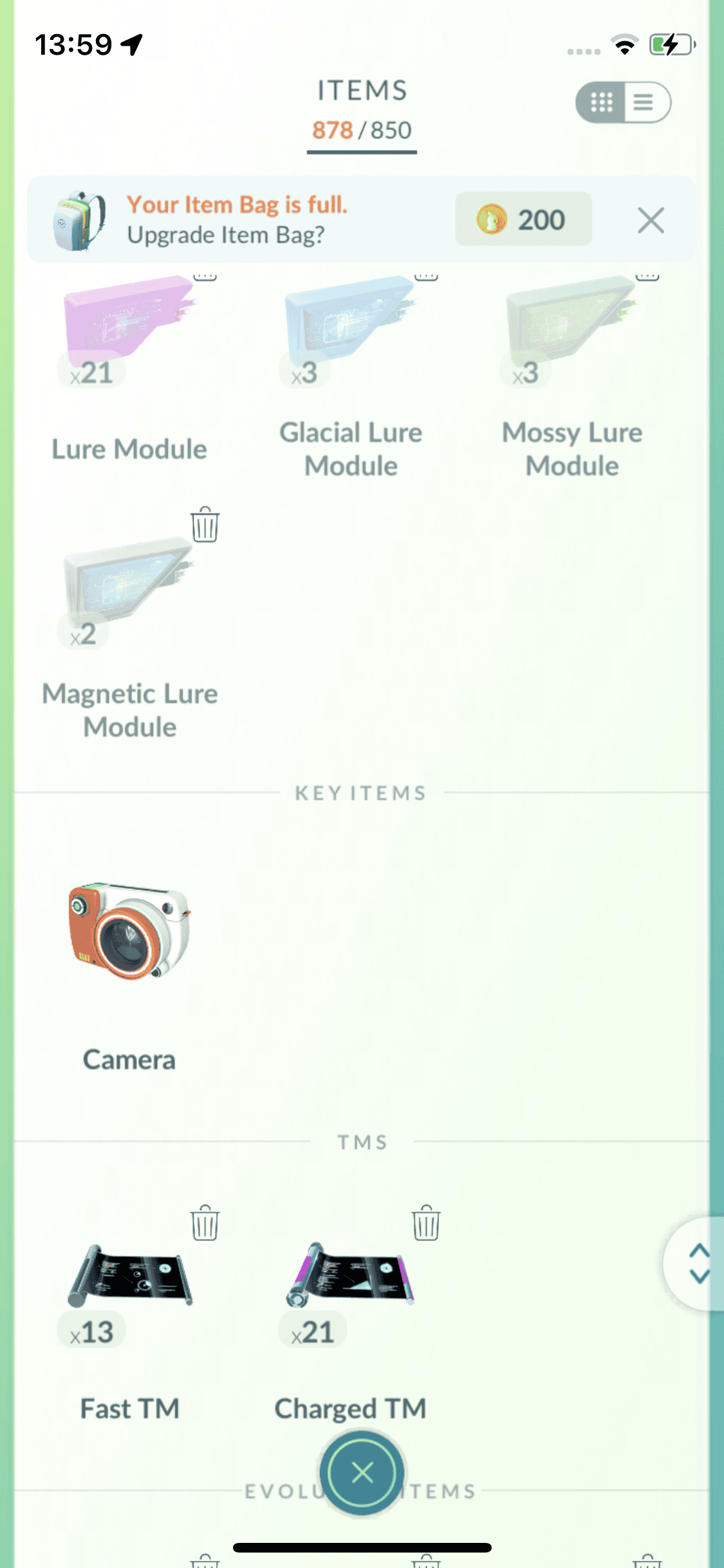Discard Fast TMs via trash icon
The width and height of the screenshot is (724, 1568).
(205, 1222)
